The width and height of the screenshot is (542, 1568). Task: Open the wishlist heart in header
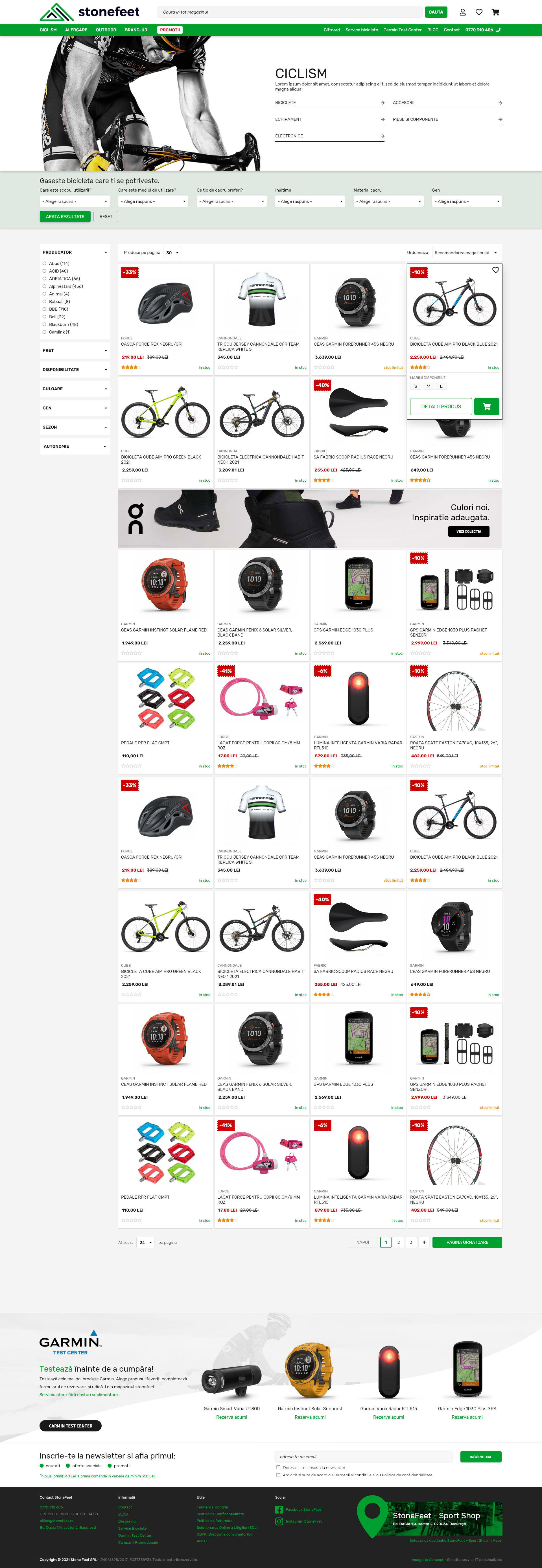point(479,12)
